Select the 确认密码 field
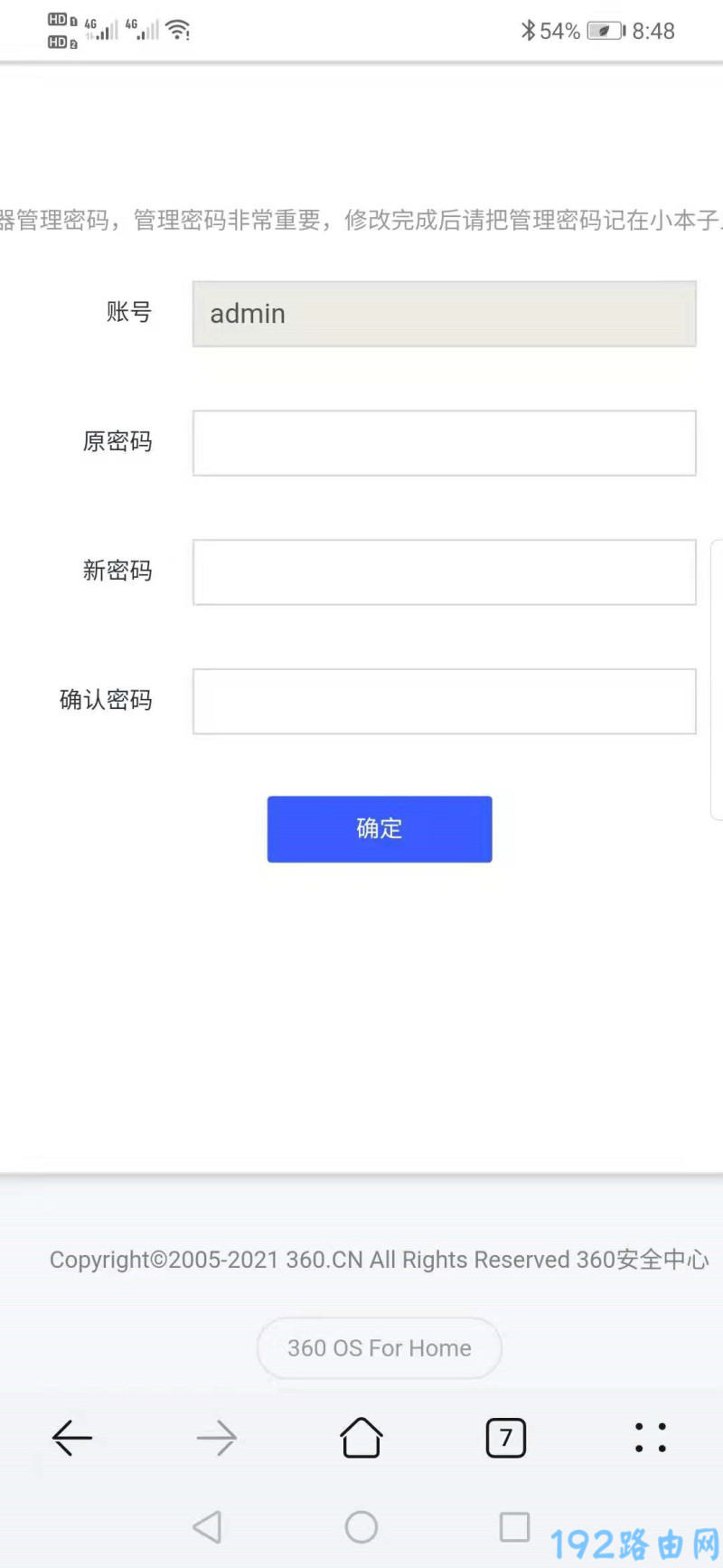The height and width of the screenshot is (1568, 723). point(444,702)
